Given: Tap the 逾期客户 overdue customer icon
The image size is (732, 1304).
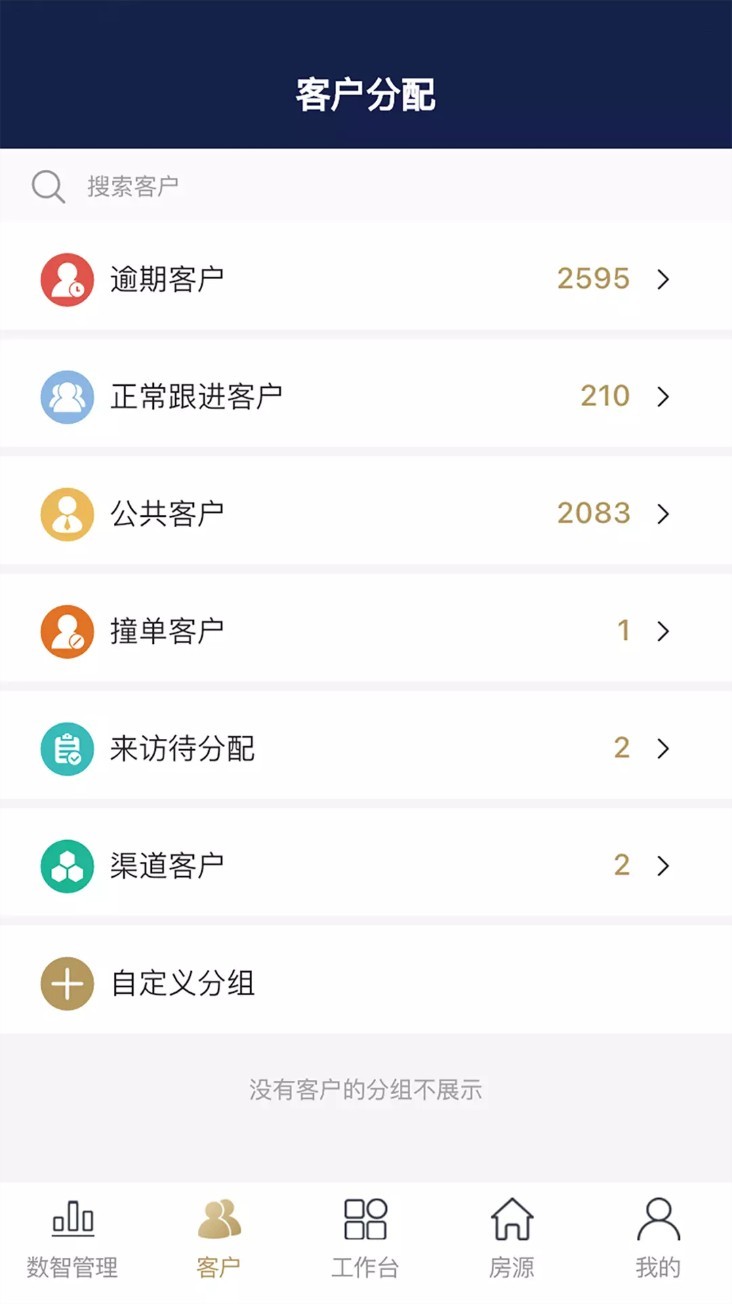Looking at the screenshot, I should pyautogui.click(x=66, y=279).
